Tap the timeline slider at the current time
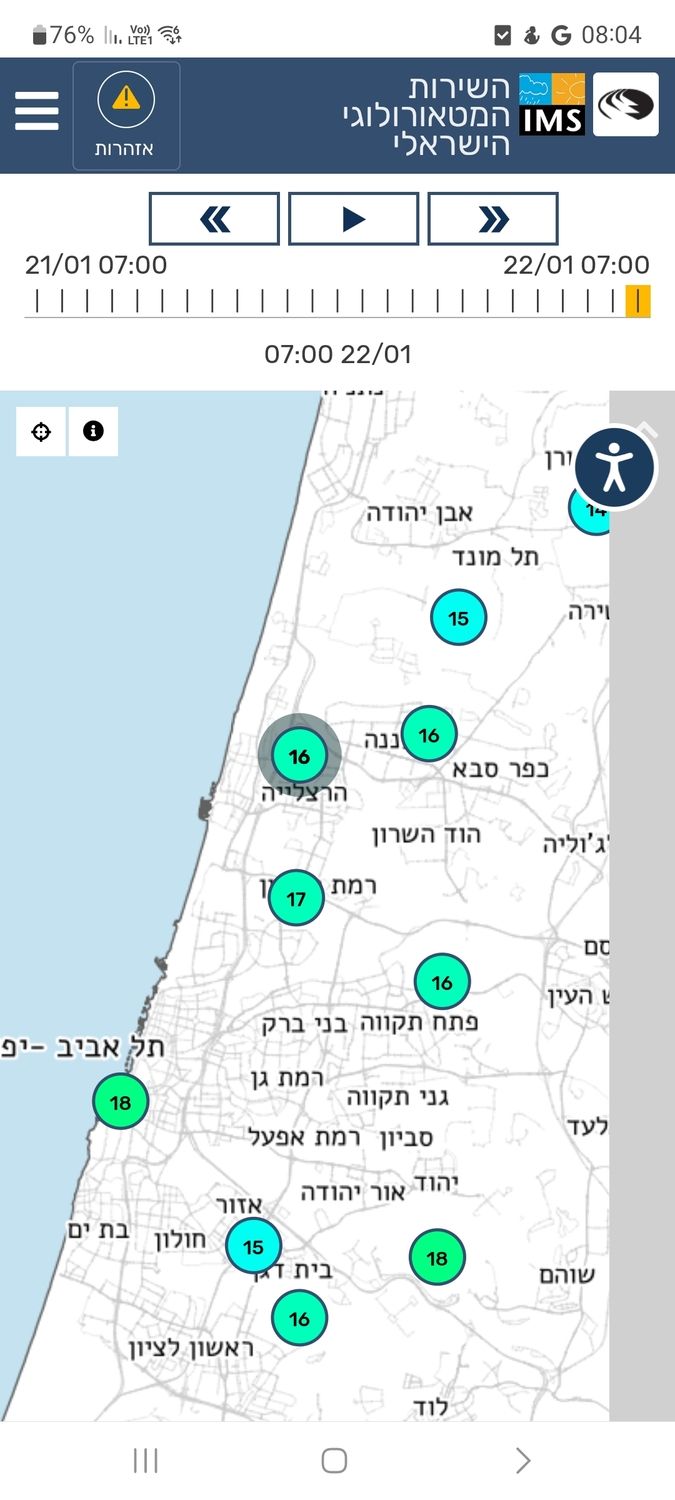Screen dimensions: 675x1500 [638, 300]
